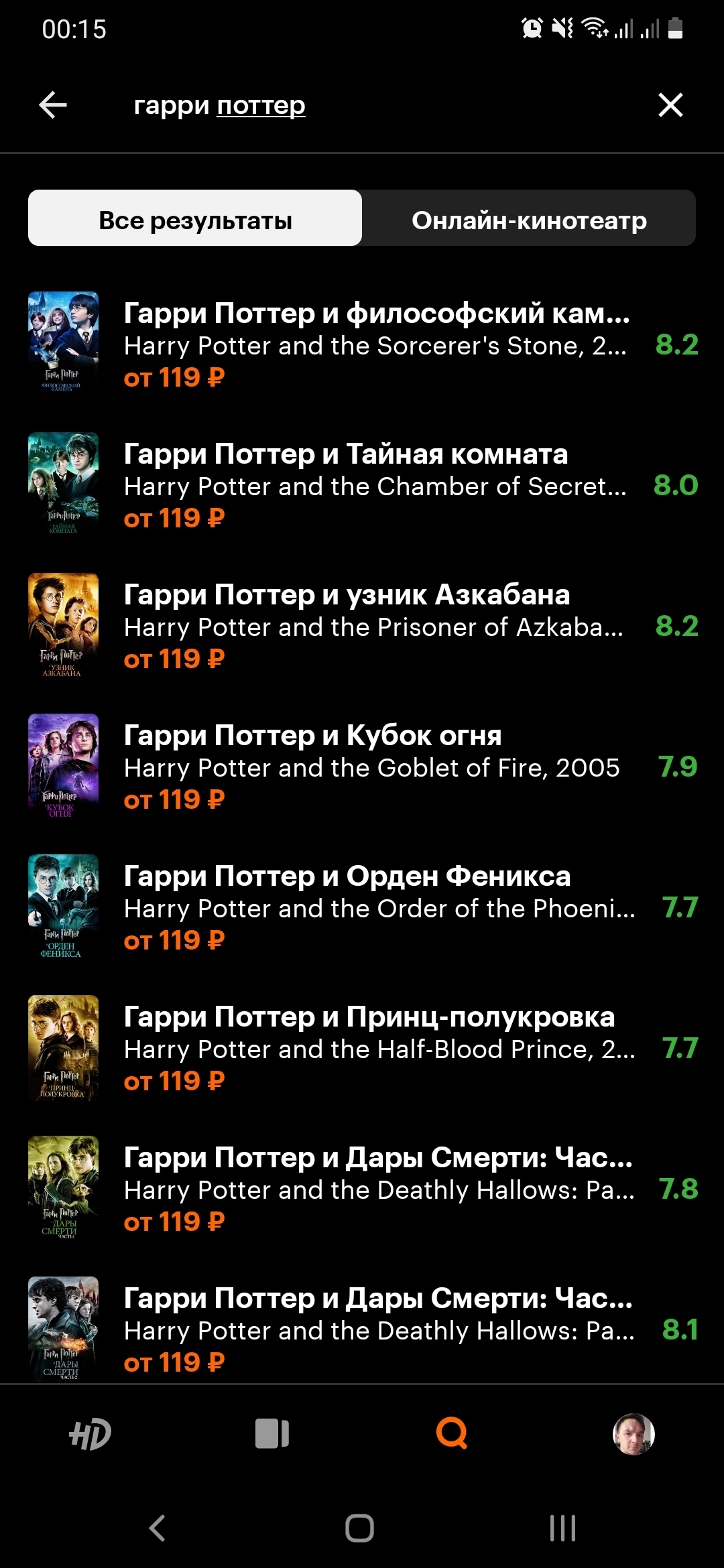View "Гарри Поттер и Орден Феникса"
The image size is (724, 1568).
375,907
